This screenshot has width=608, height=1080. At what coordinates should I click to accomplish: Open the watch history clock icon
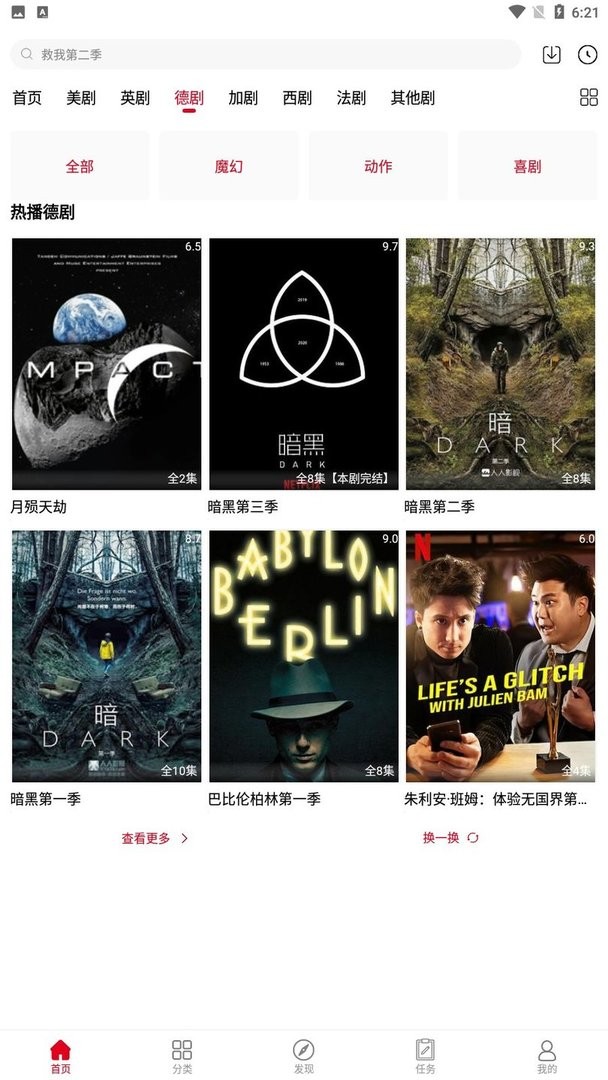[x=587, y=55]
